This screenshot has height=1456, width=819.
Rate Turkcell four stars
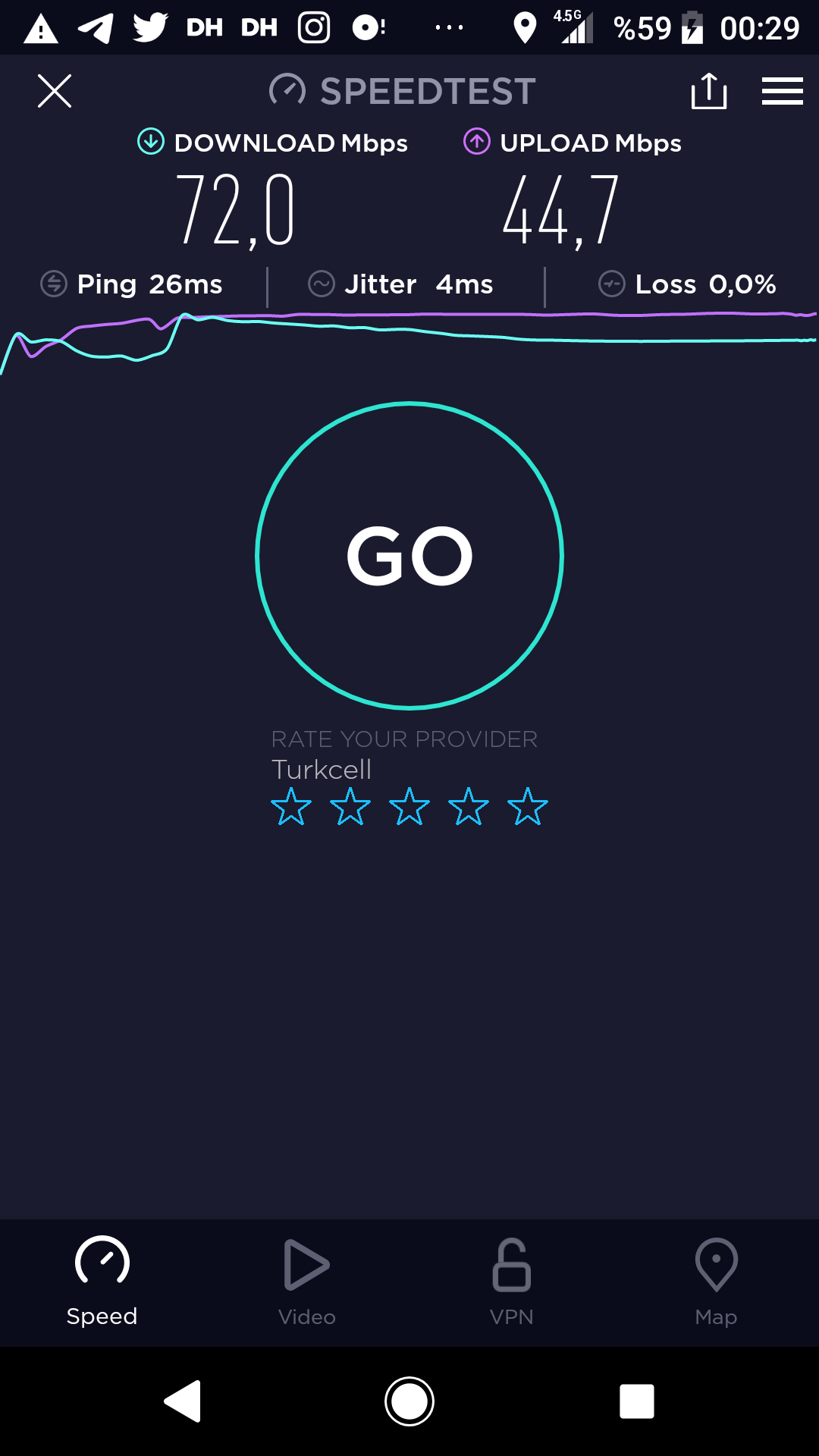[x=469, y=806]
